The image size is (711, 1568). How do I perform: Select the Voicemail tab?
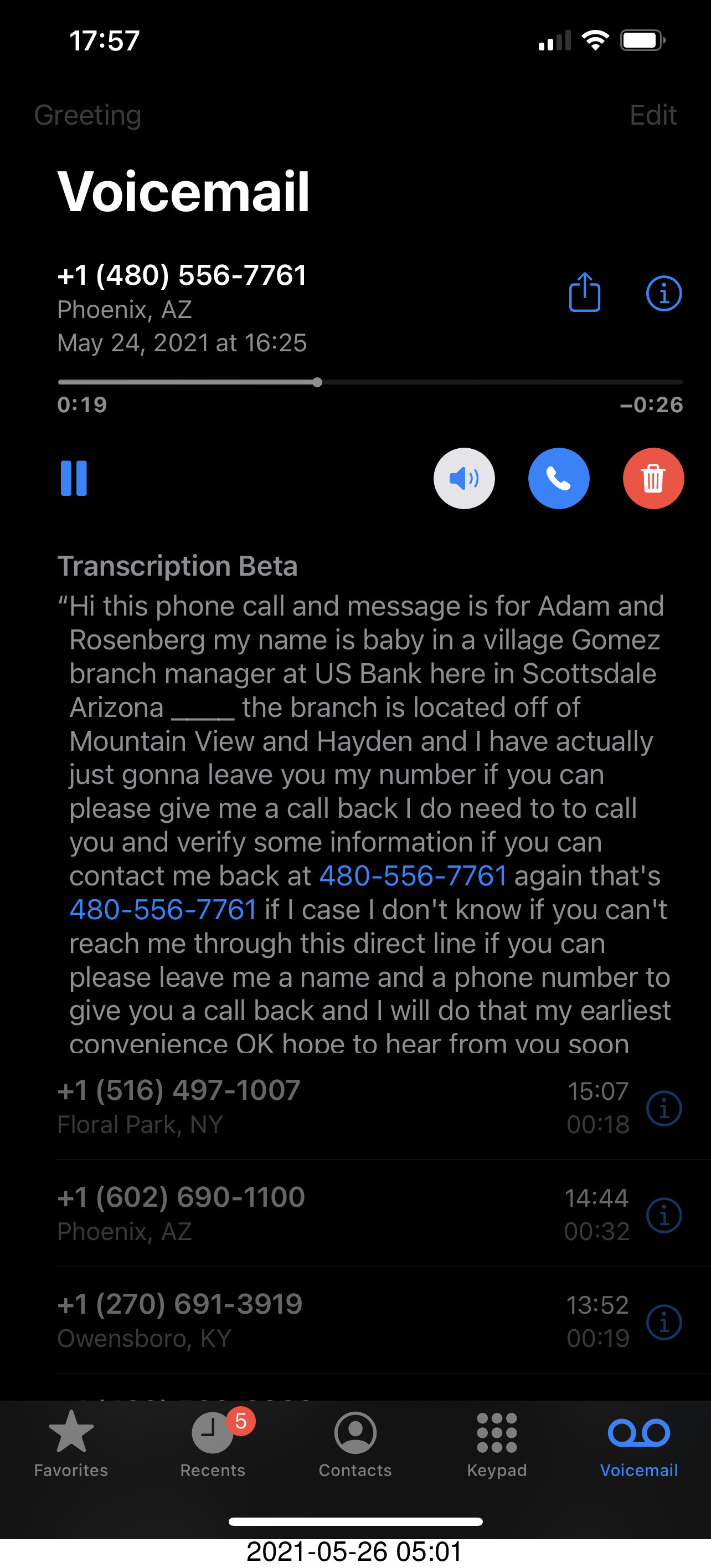click(x=638, y=1444)
